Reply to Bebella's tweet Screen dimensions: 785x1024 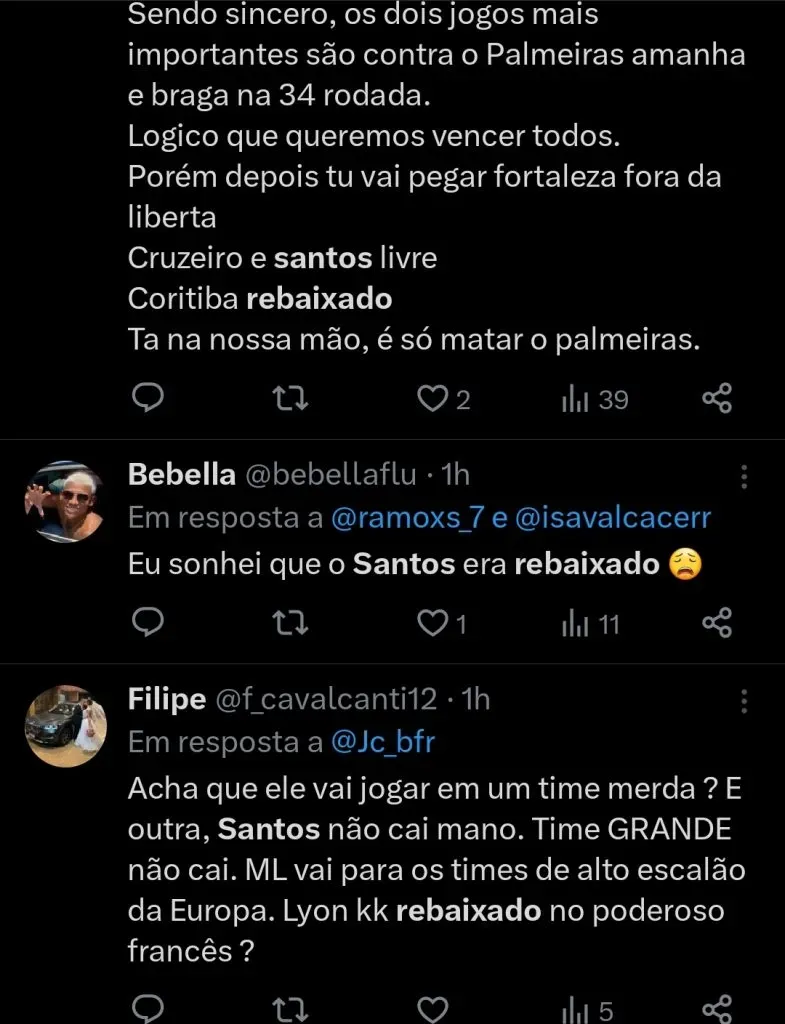click(x=148, y=624)
